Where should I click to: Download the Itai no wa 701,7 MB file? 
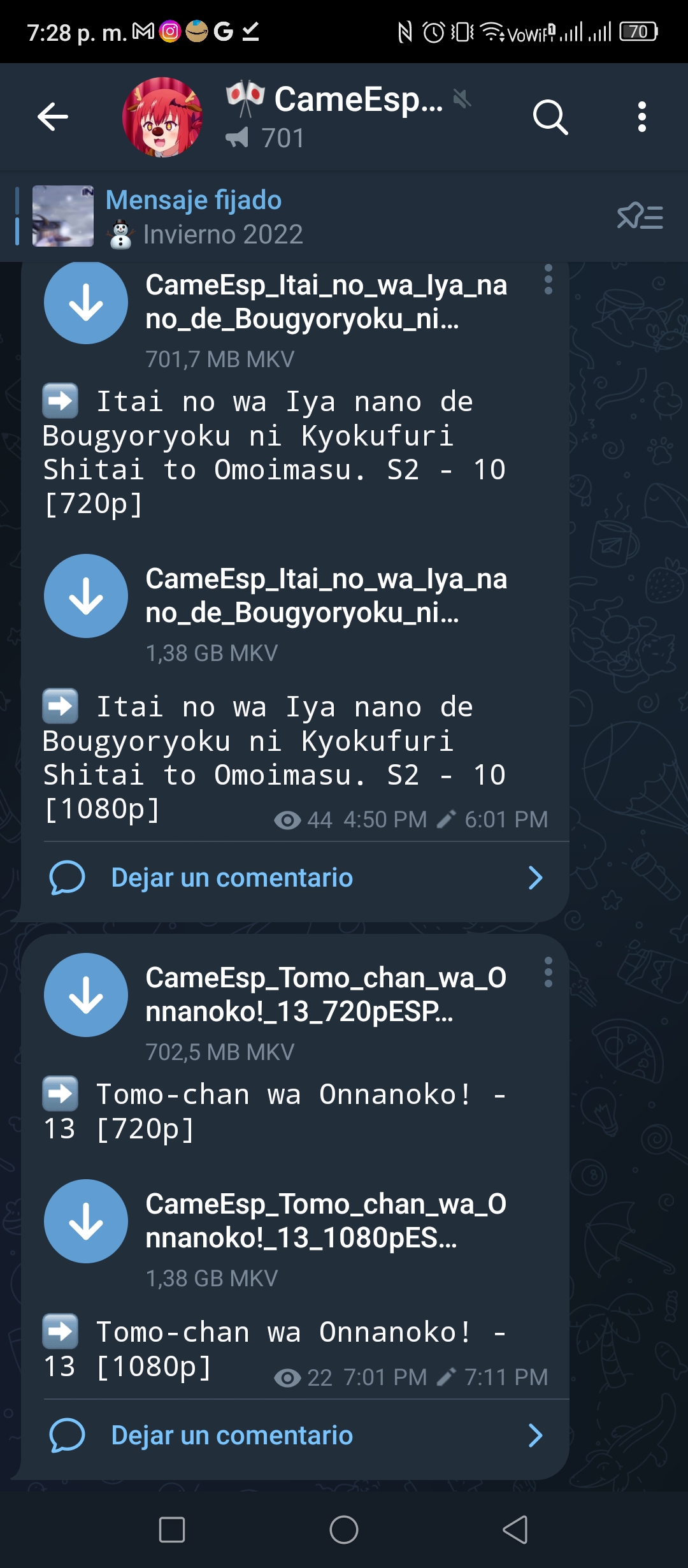(x=86, y=302)
